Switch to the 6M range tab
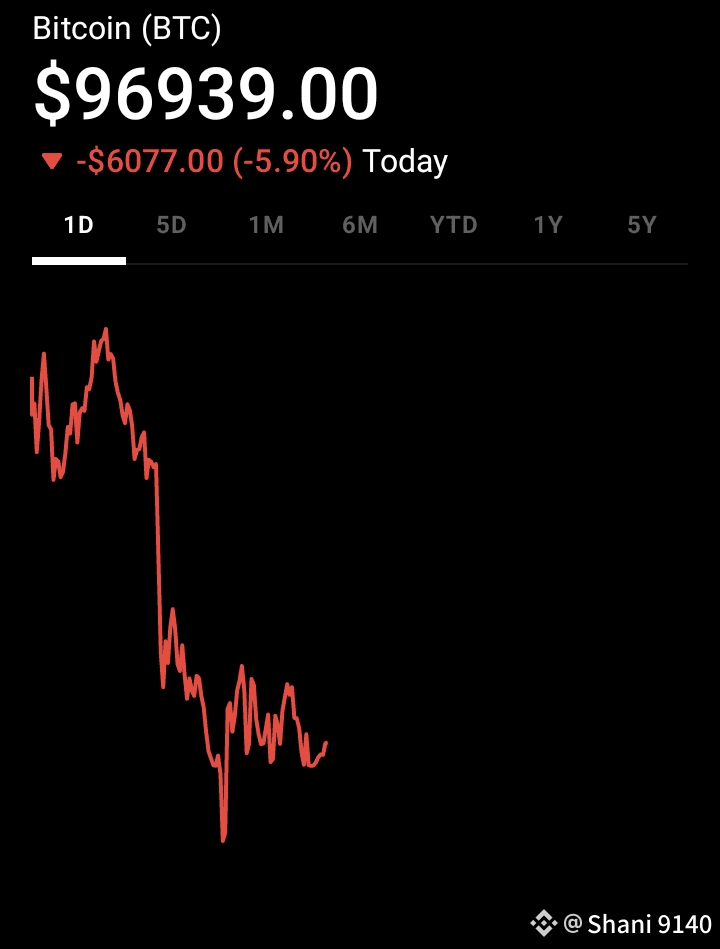 point(360,225)
